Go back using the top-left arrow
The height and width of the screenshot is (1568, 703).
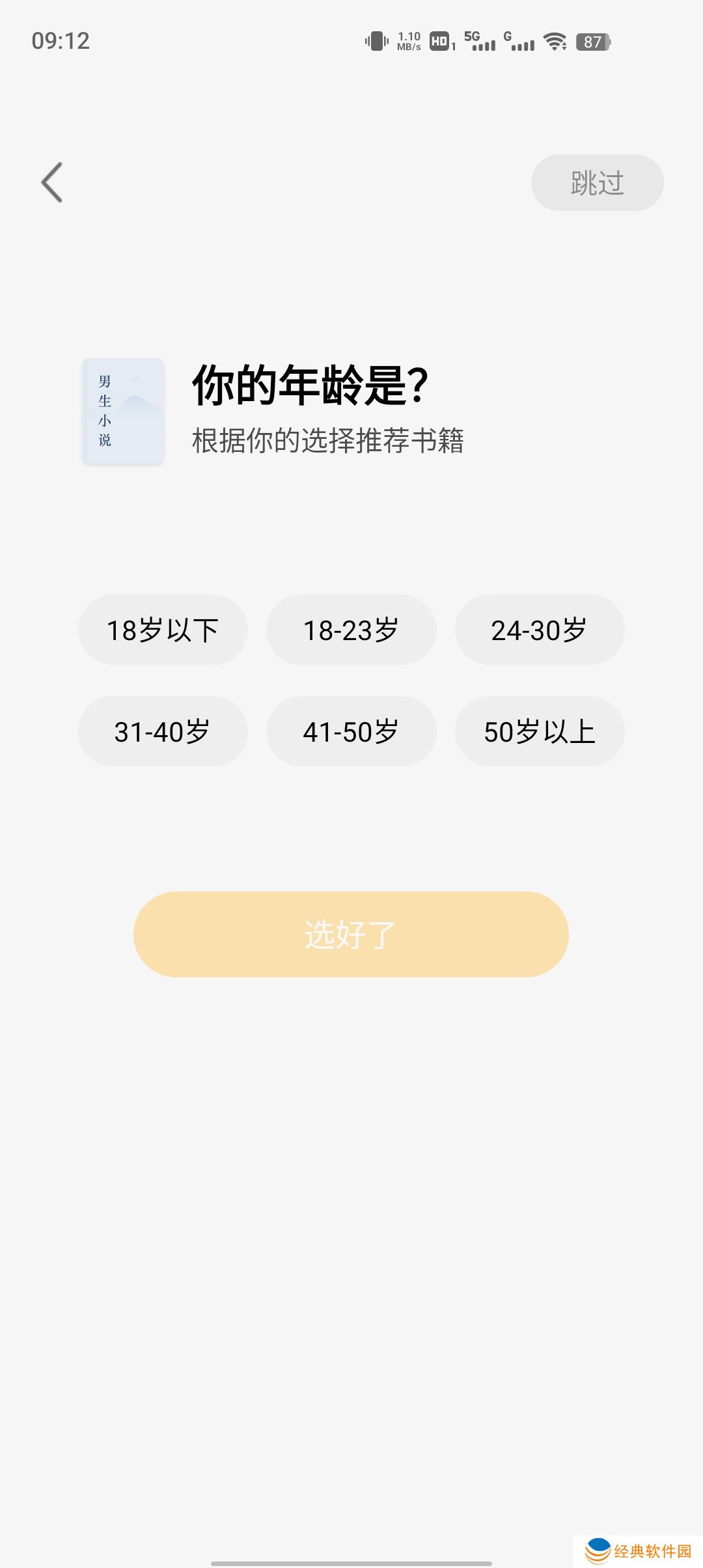coord(52,182)
